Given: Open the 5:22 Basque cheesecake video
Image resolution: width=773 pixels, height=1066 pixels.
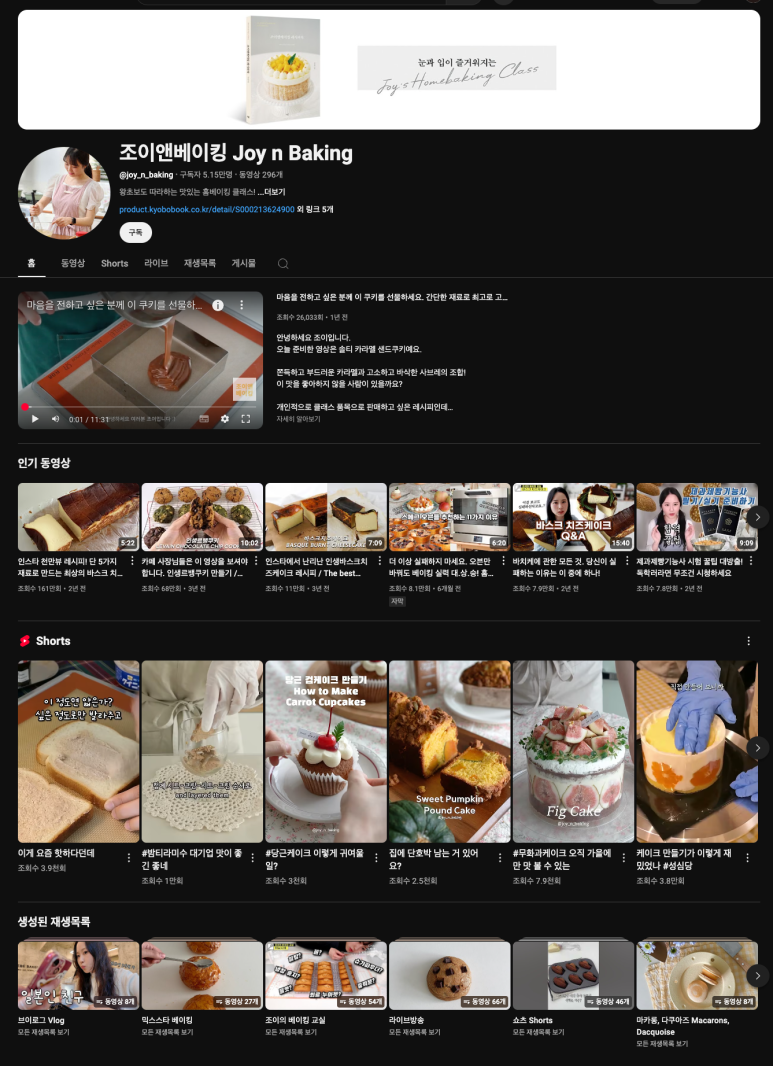Looking at the screenshot, I should pyautogui.click(x=78, y=518).
